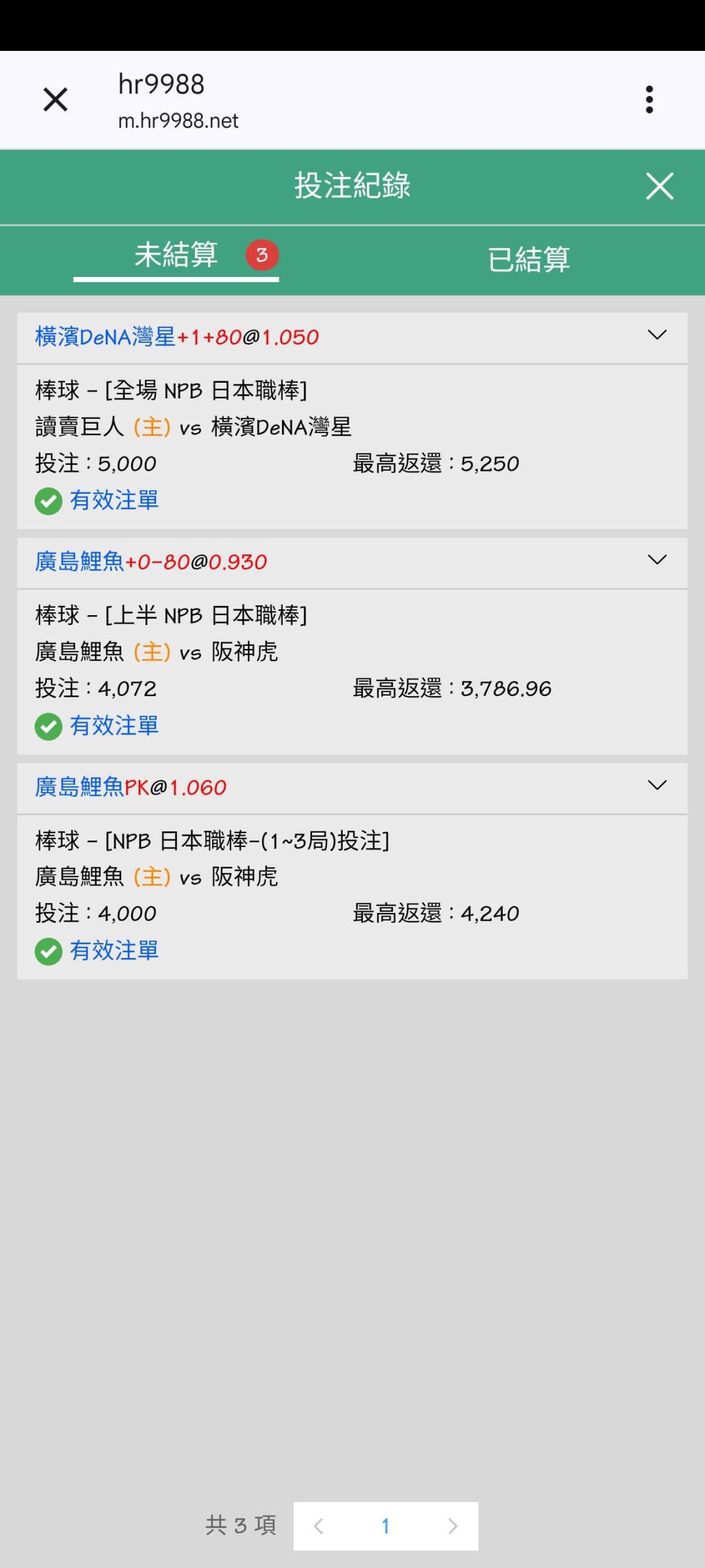Go to the previous page of records
Screen dimensions: 705x1568
pos(319,1526)
